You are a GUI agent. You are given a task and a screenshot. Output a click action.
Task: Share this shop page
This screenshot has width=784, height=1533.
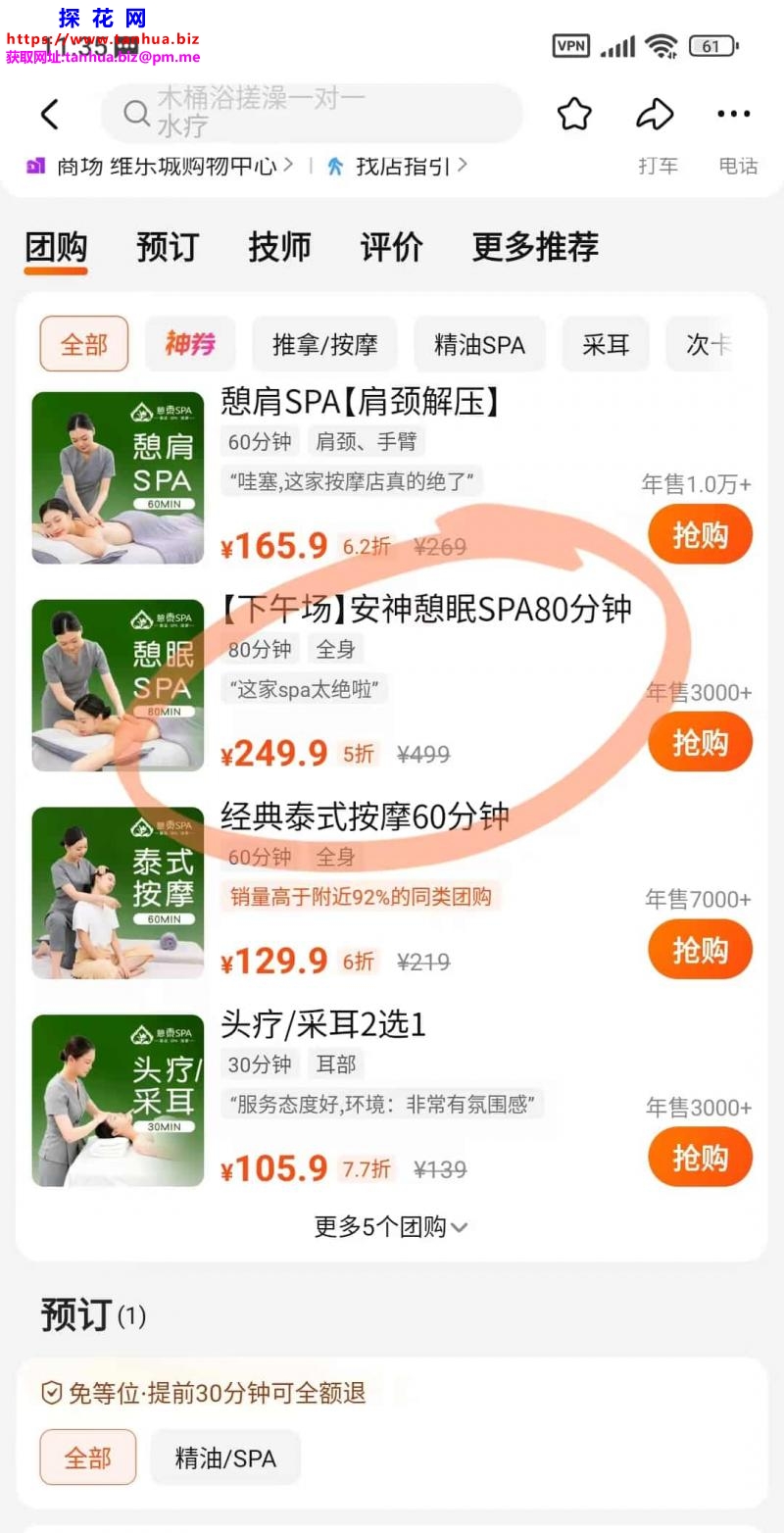coord(655,115)
